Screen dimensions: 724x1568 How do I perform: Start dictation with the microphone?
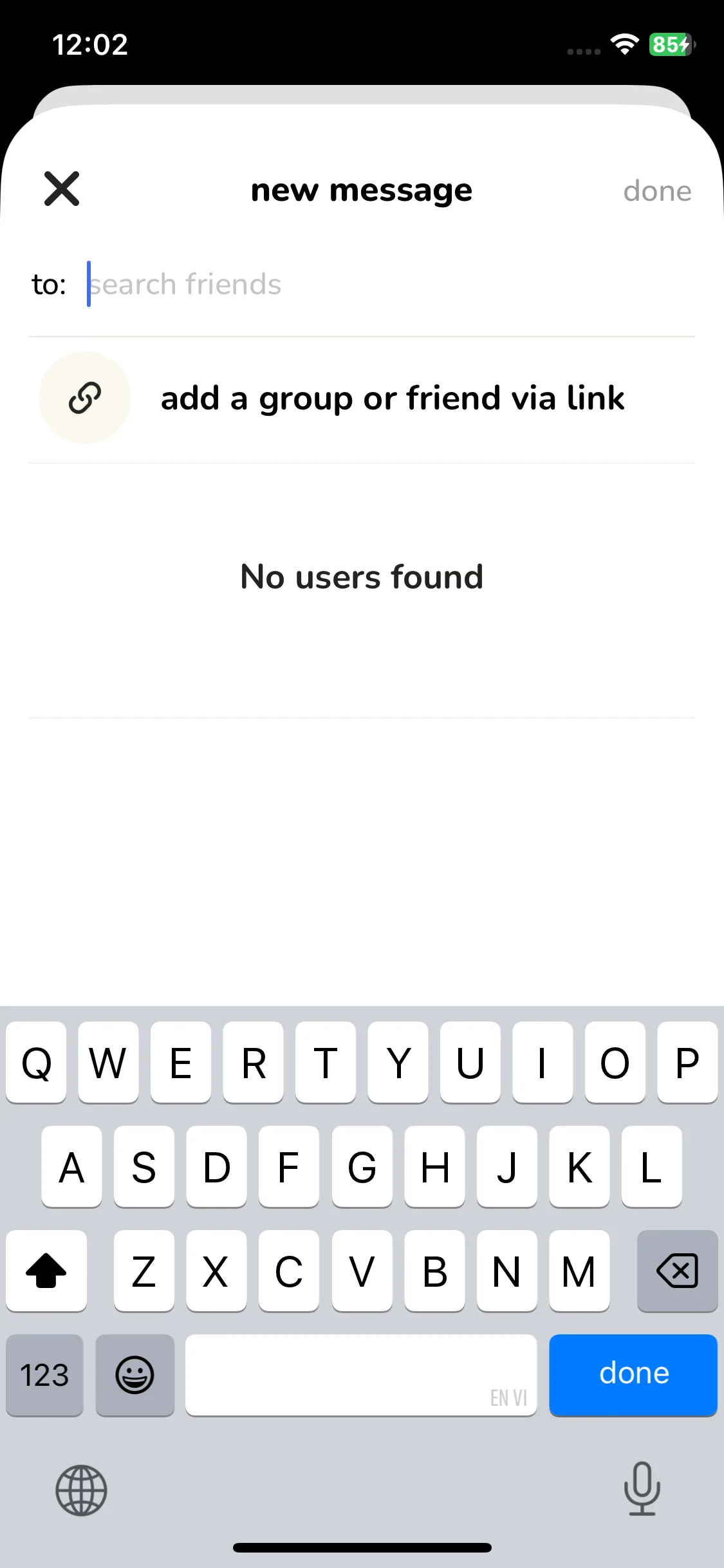point(642,1488)
